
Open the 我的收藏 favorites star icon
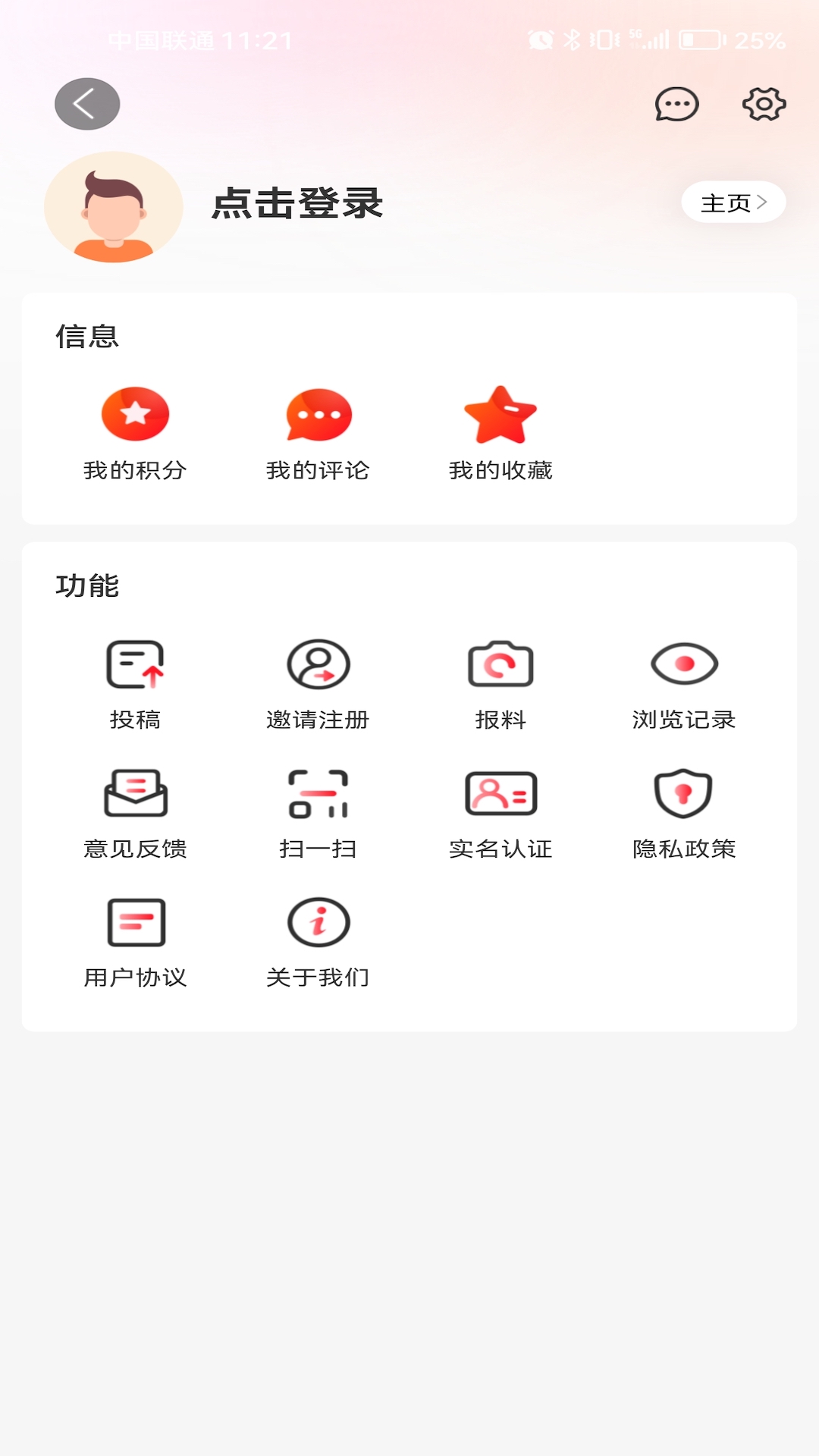pyautogui.click(x=502, y=414)
